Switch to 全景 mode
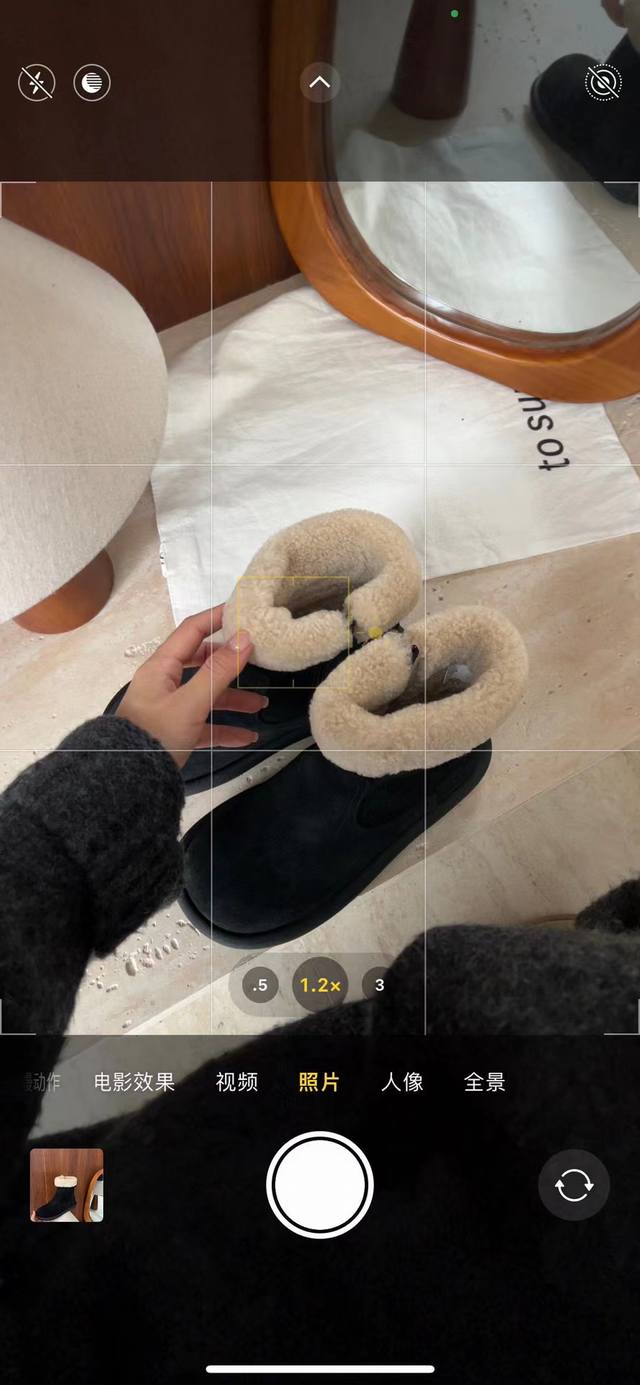 [485, 1082]
